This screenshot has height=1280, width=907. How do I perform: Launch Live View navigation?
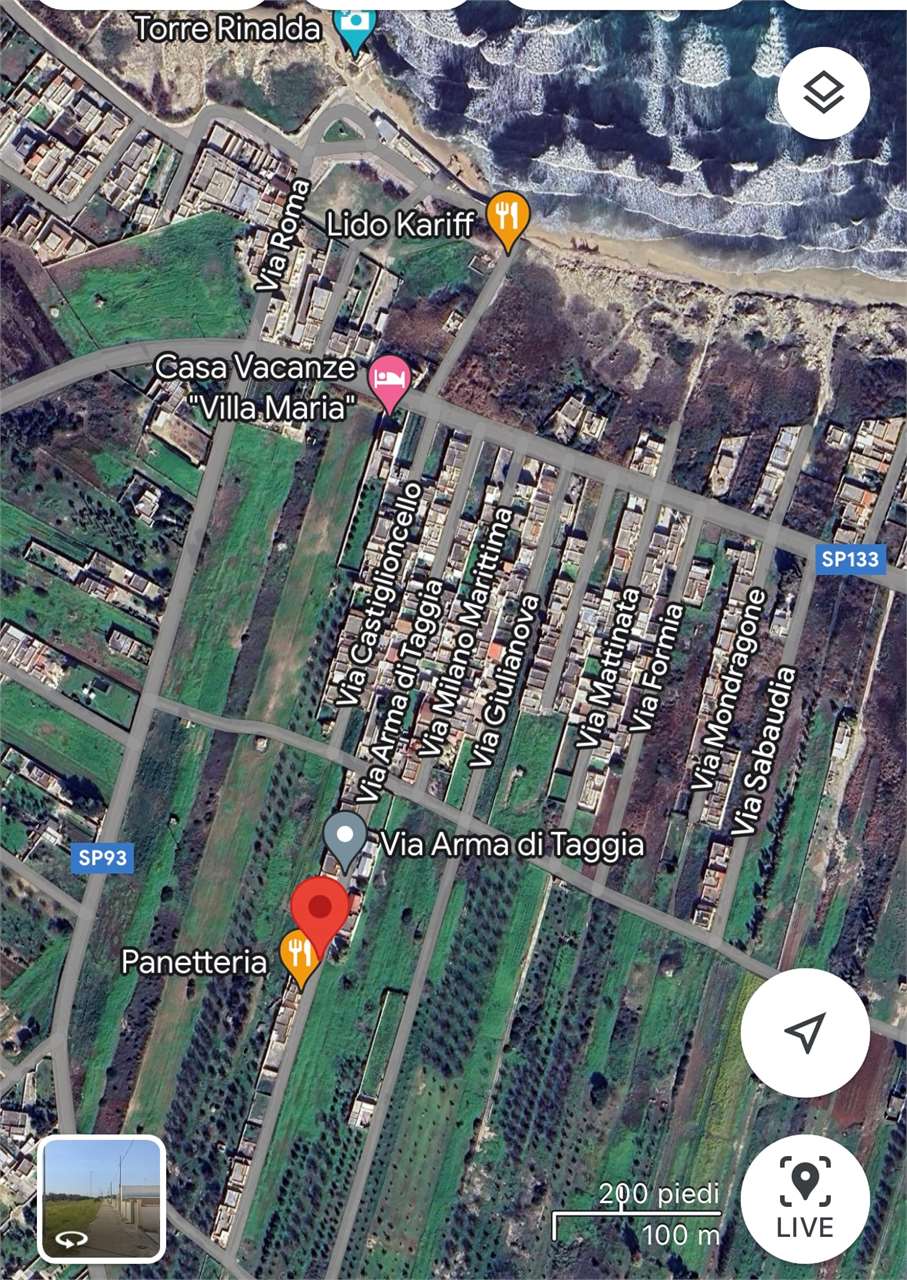(x=805, y=1198)
